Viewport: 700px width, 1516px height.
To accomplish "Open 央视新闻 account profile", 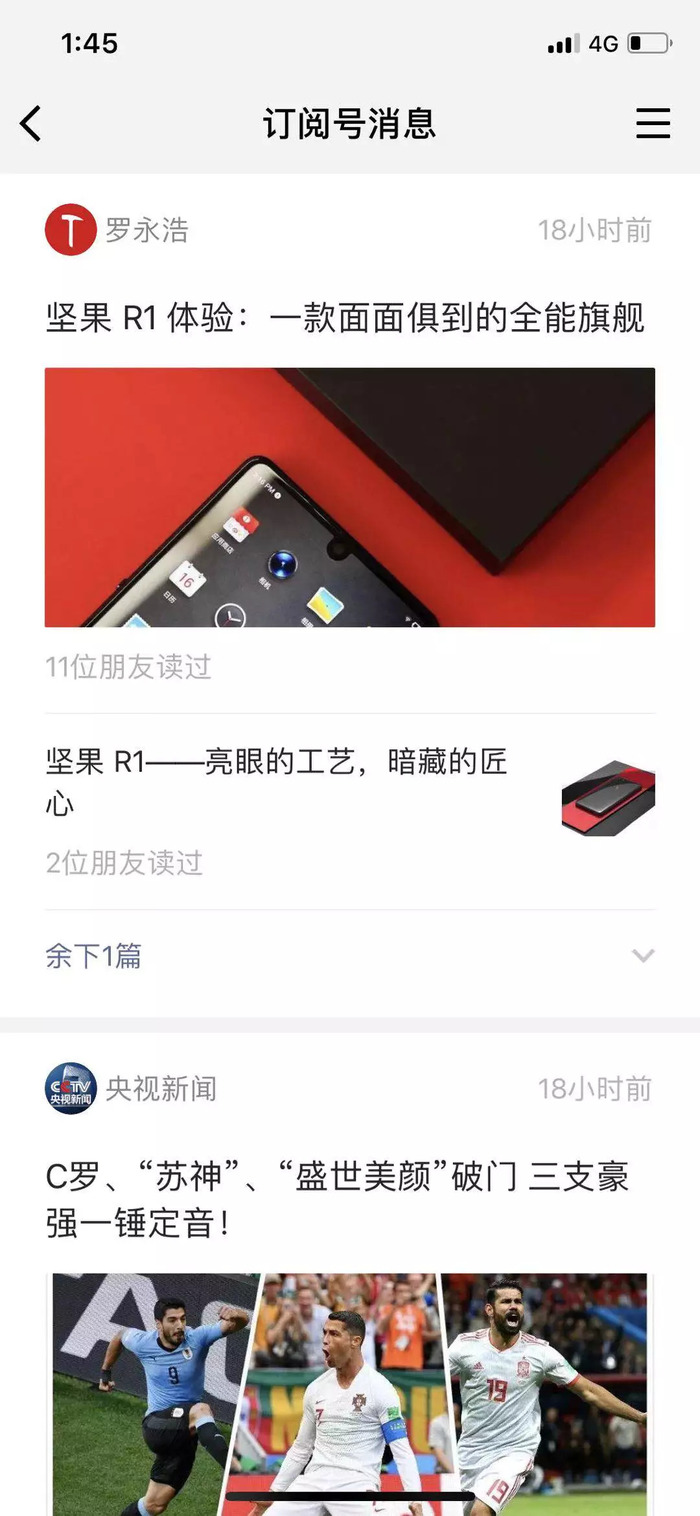I will pos(131,1088).
